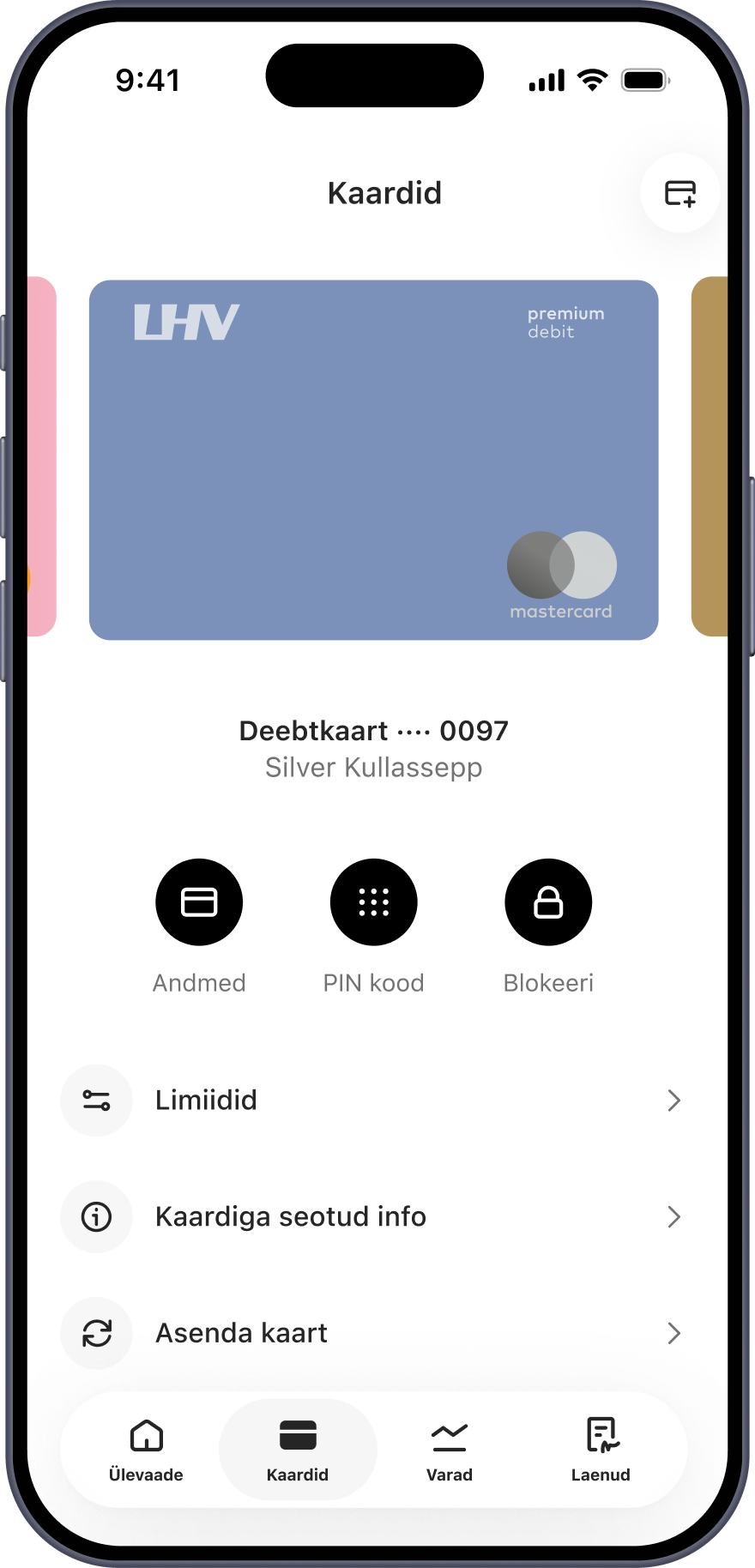This screenshot has height=1568, width=755.
Task: Select Asenda kaart to replace card
Action: coord(373,1333)
